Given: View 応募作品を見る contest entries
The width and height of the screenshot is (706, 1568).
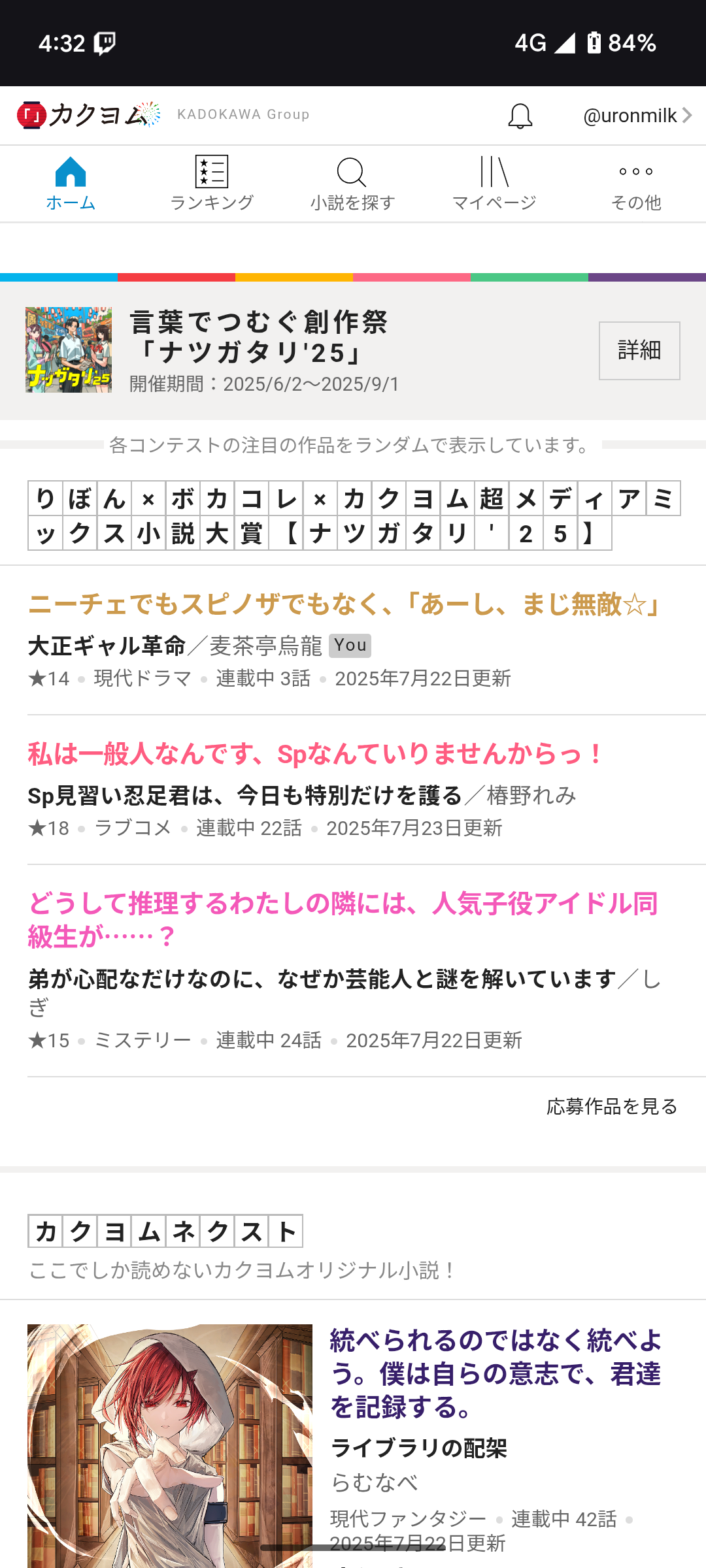Looking at the screenshot, I should (612, 1106).
